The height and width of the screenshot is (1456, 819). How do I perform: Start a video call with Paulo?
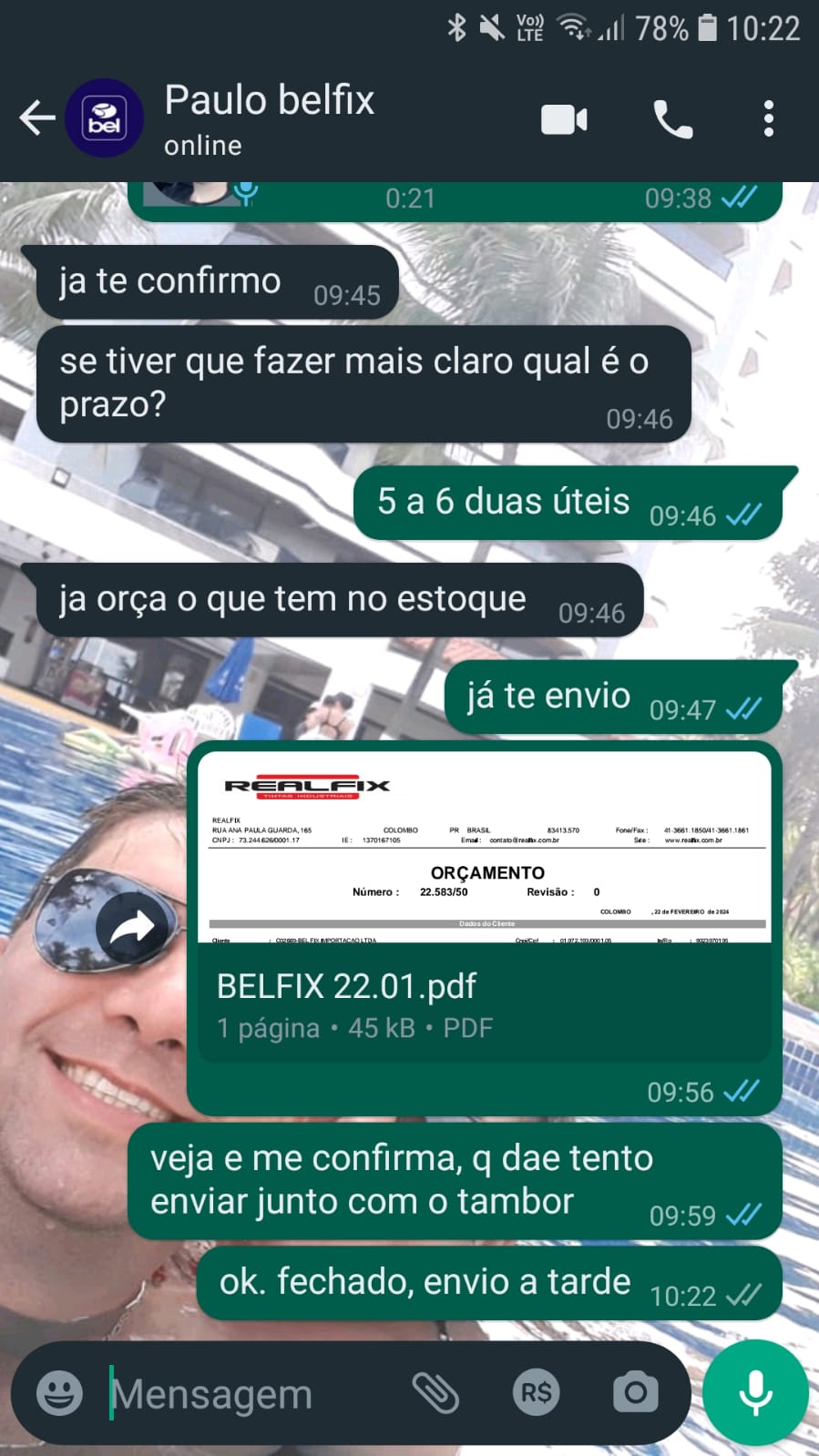click(x=564, y=119)
